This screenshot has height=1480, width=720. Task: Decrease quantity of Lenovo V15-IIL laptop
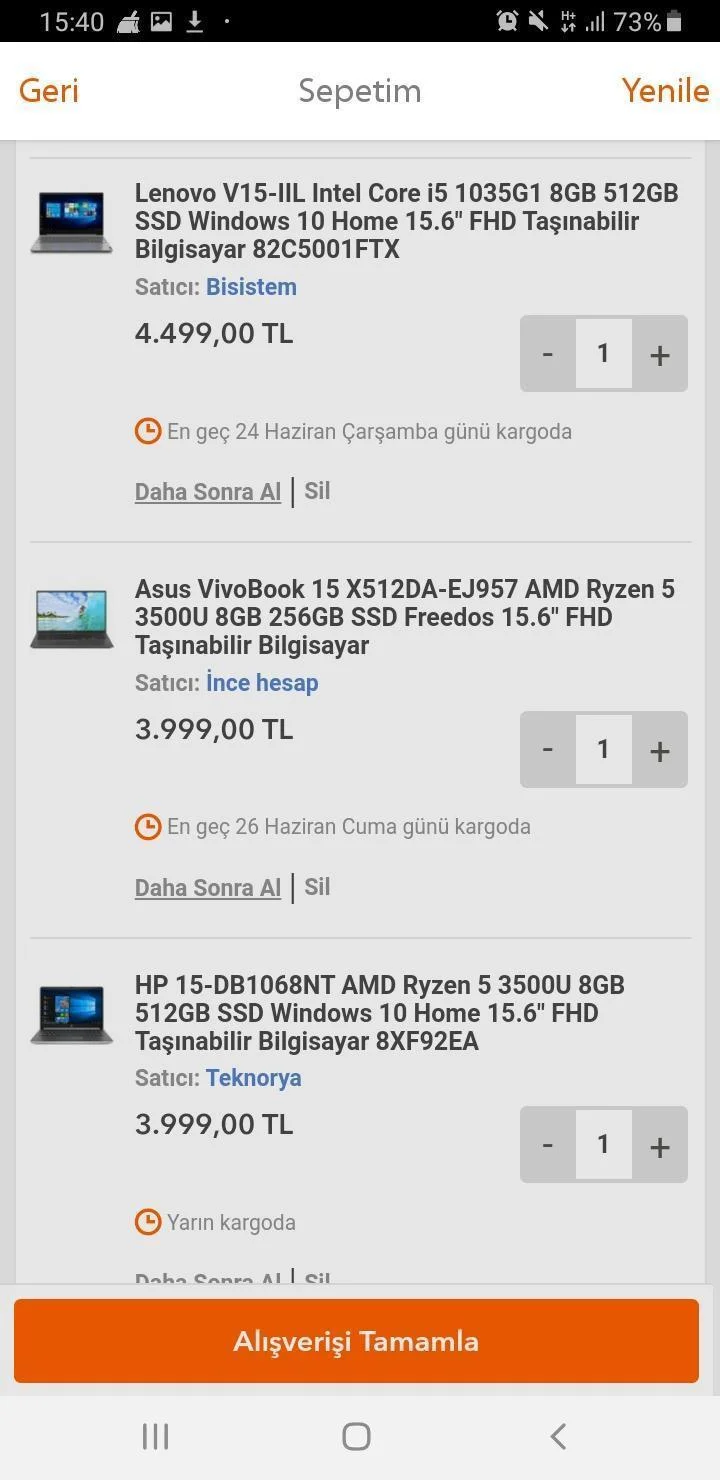coord(548,354)
